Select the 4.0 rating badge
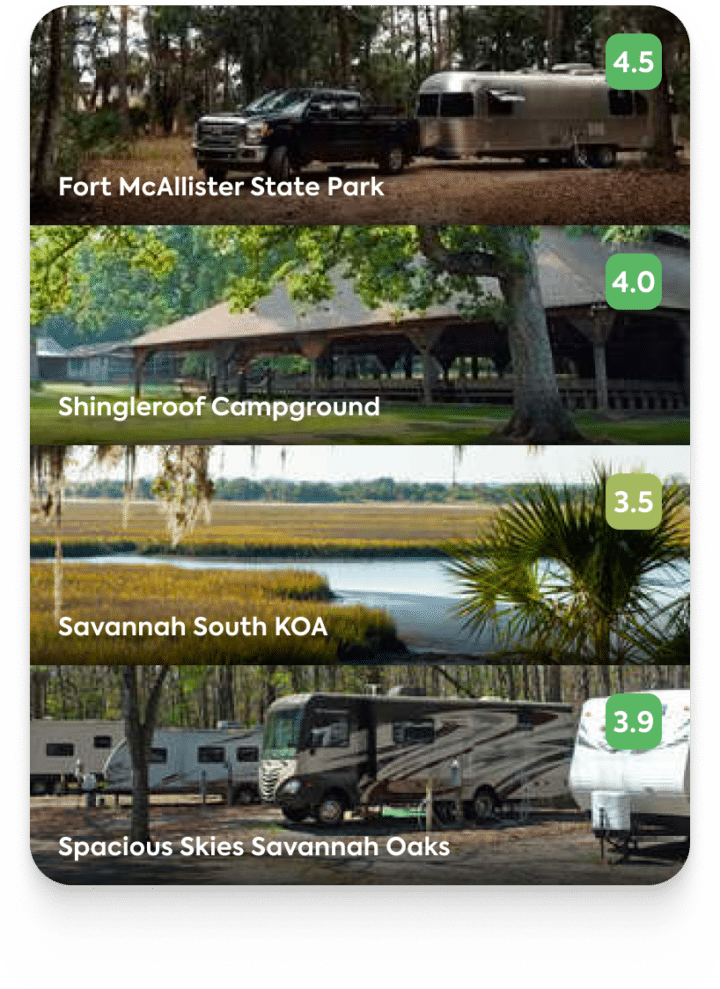This screenshot has width=720, height=989. [x=634, y=281]
